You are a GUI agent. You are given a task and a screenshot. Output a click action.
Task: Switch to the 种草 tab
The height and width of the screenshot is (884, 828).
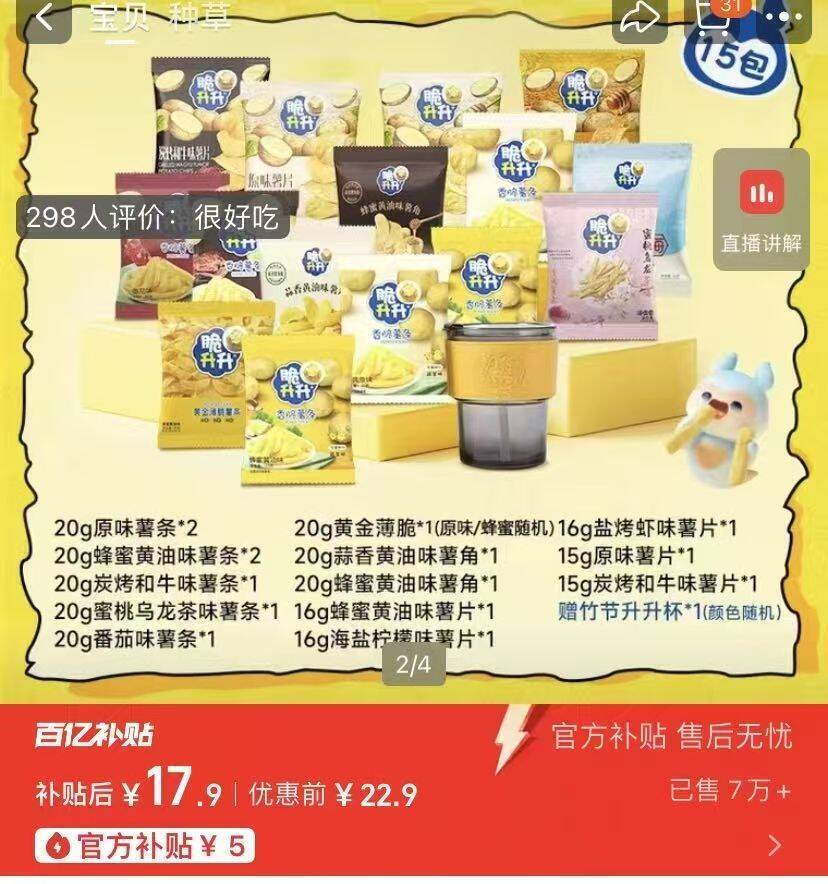[200, 17]
